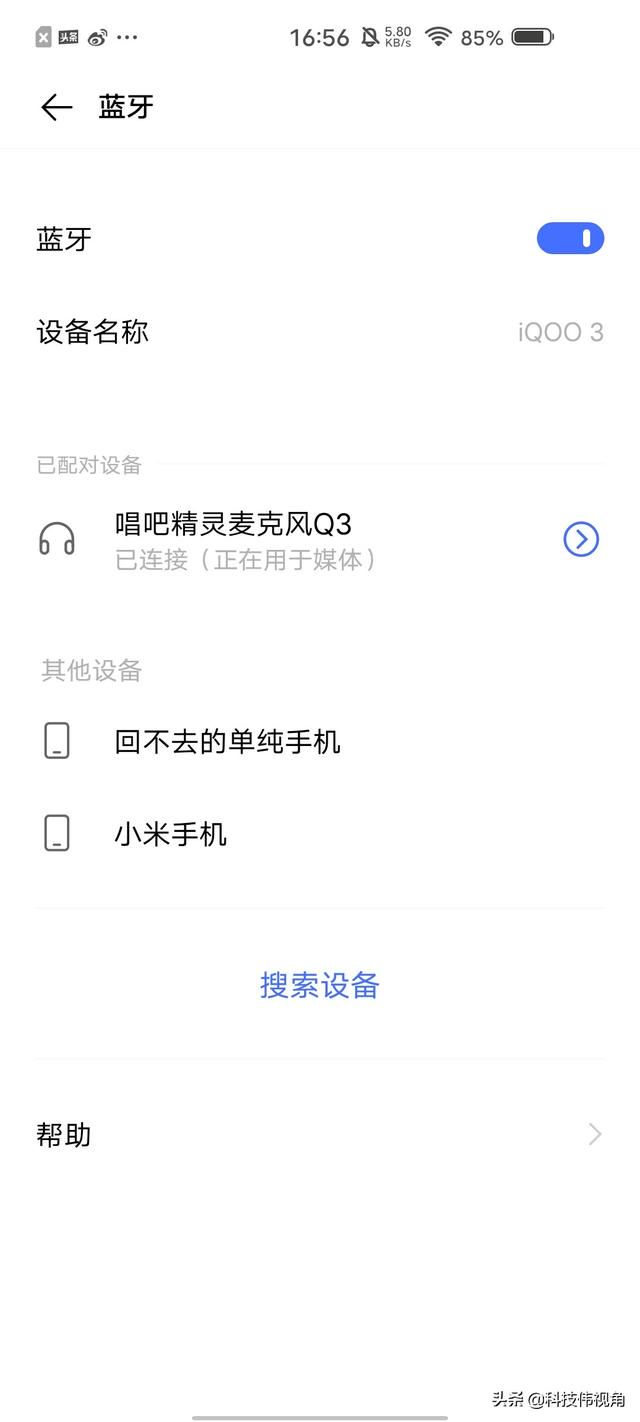Tap 搜索设备 to scan devices
The height and width of the screenshot is (1422, 640).
(x=320, y=985)
